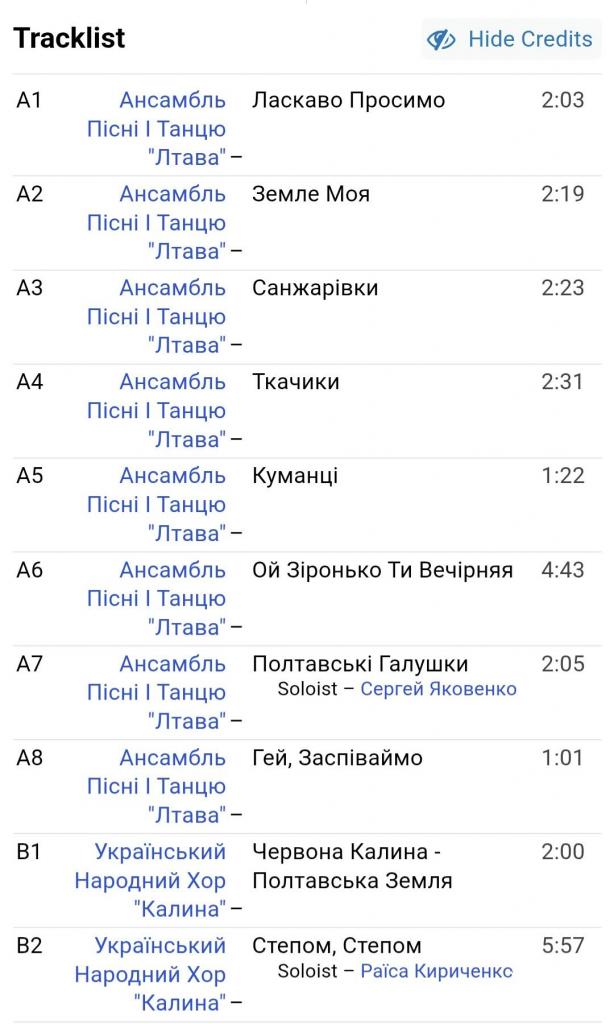Open soloist Раїса Кириченко's page
This screenshot has height=1024, width=614.
pos(436,971)
